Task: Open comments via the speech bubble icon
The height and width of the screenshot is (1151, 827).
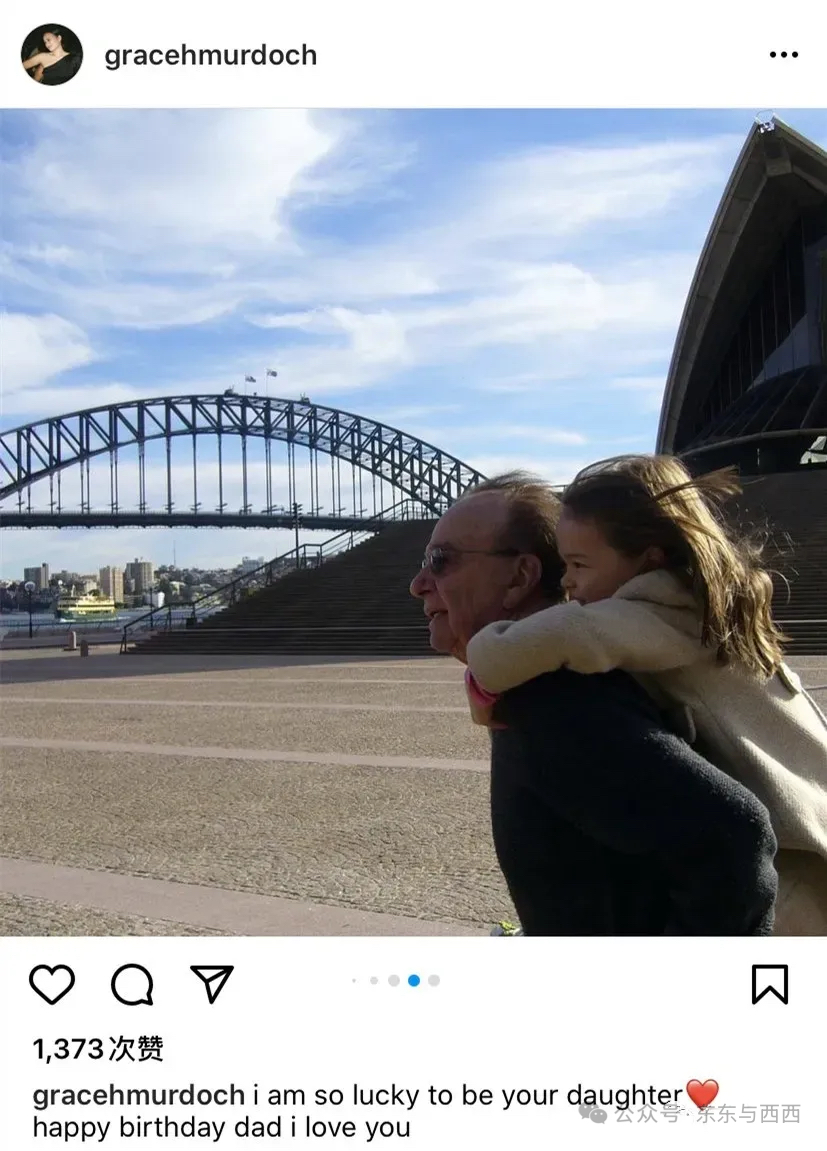Action: 132,985
